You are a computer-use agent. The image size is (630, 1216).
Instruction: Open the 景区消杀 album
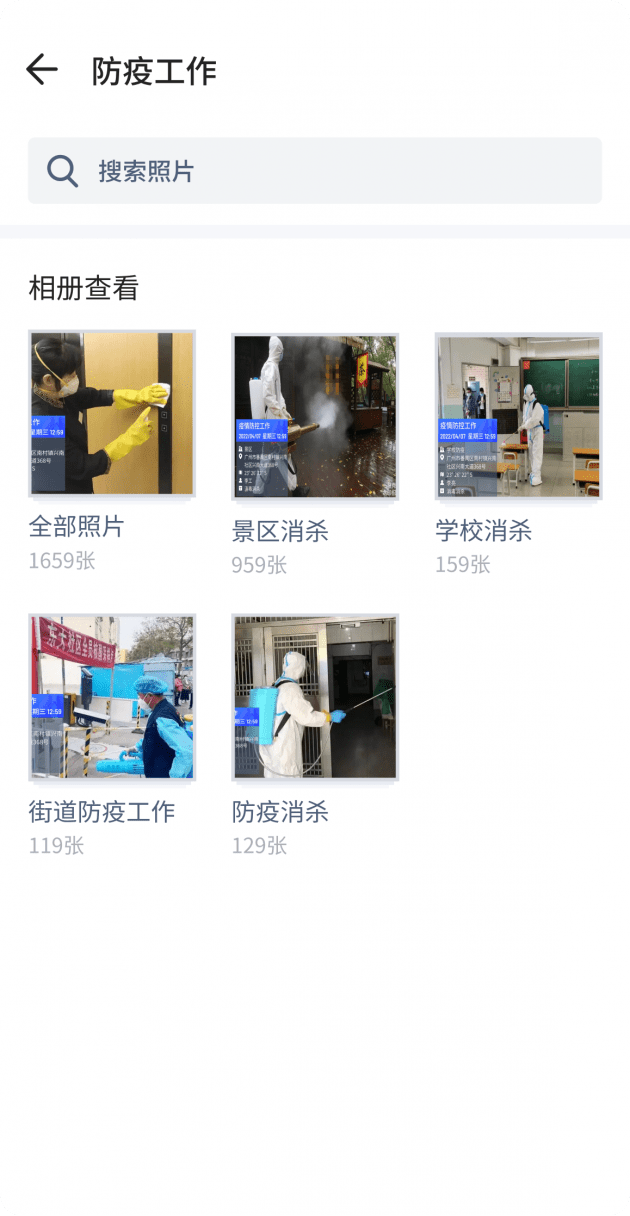[315, 416]
